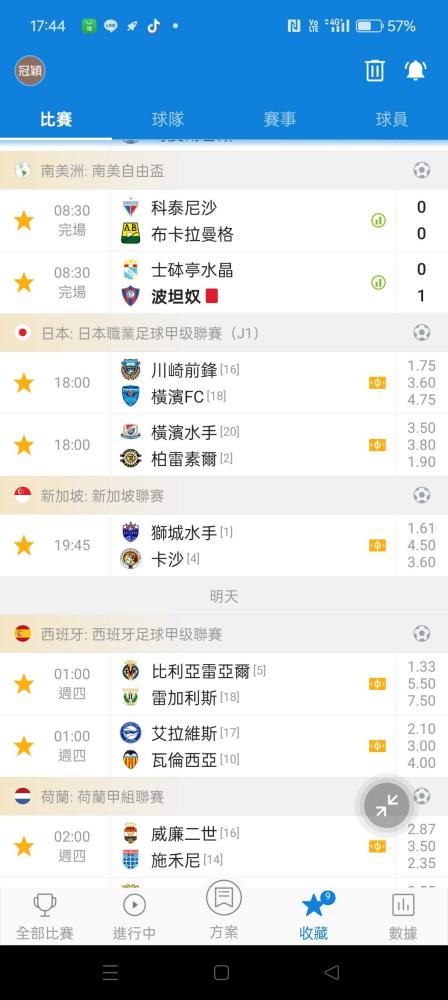448x1000 pixels.
Task: Unstar the 川崎前鋒 vs 橫濱FC match
Action: coord(24,383)
